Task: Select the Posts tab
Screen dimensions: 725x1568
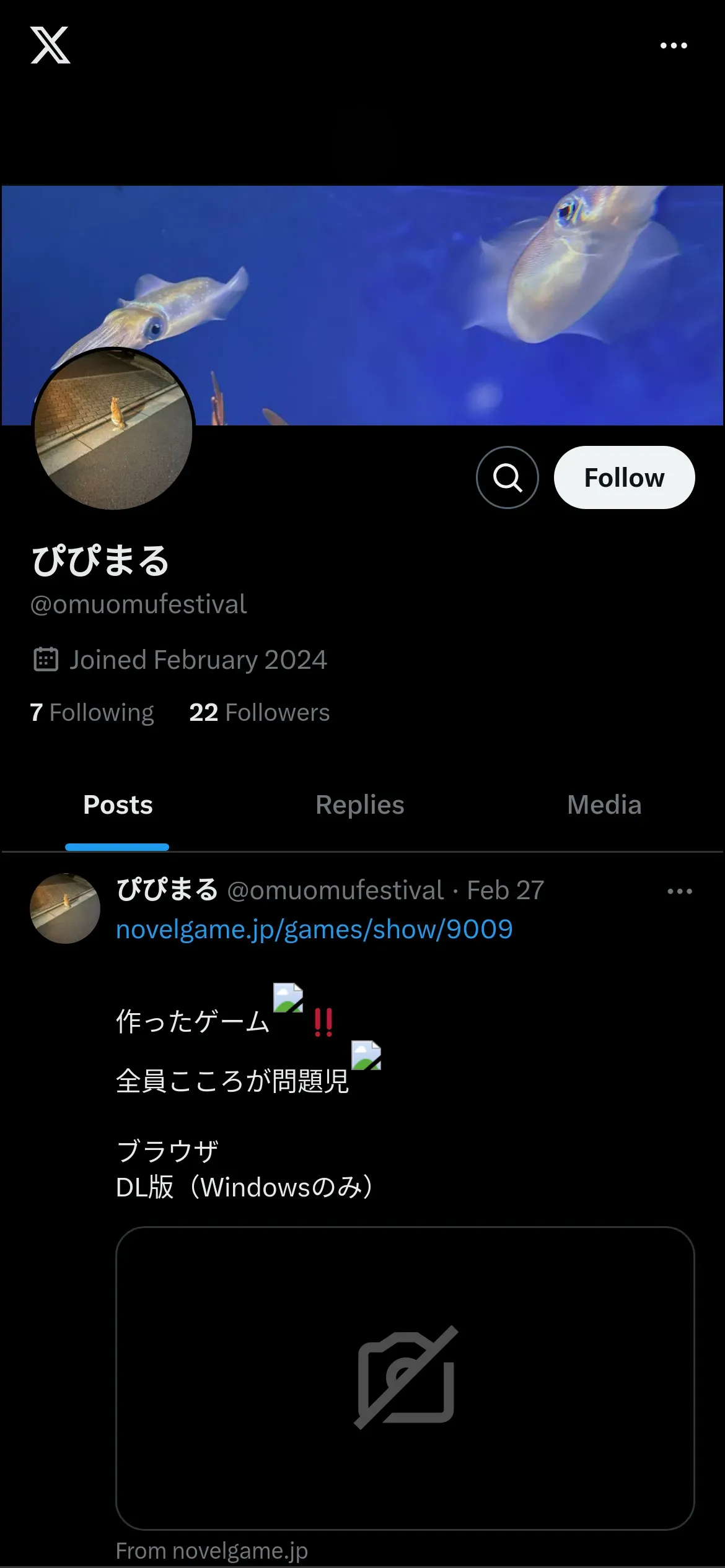Action: tap(118, 805)
